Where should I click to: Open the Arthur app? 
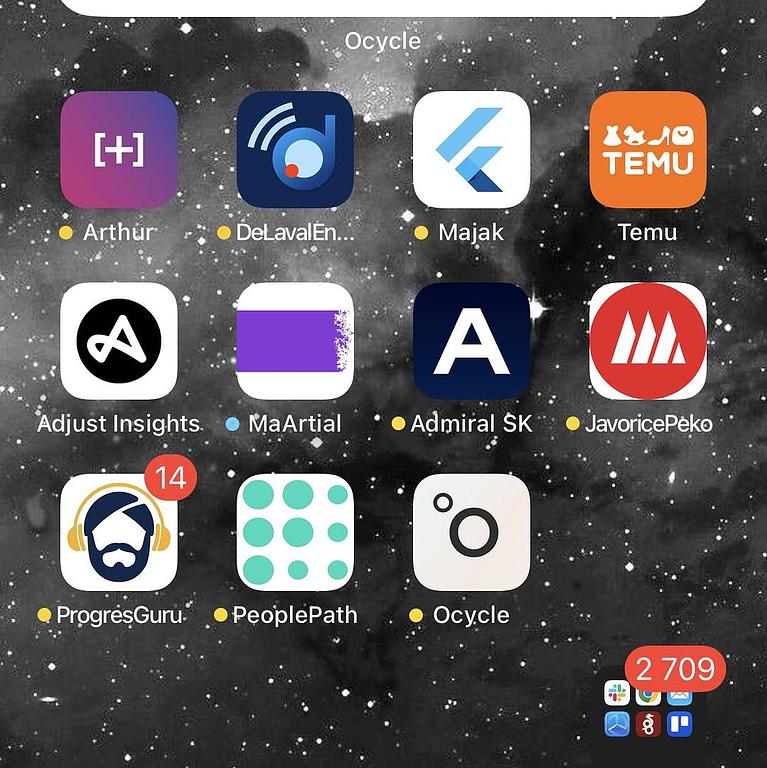[x=119, y=150]
